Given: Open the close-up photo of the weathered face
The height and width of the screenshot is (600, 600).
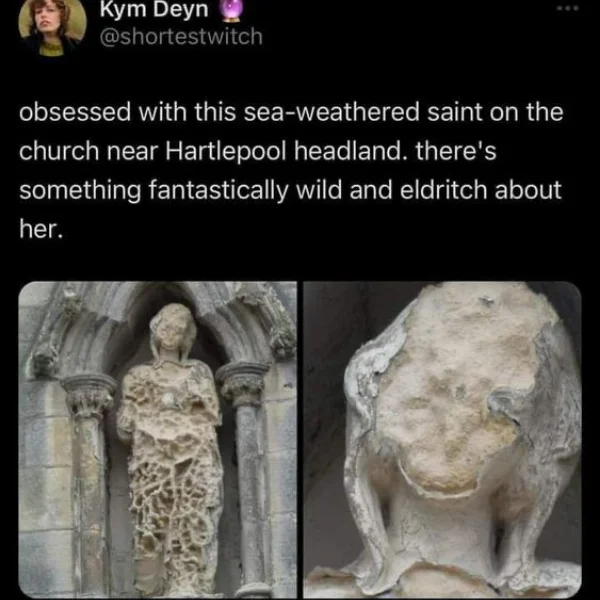Looking at the screenshot, I should (x=442, y=438).
